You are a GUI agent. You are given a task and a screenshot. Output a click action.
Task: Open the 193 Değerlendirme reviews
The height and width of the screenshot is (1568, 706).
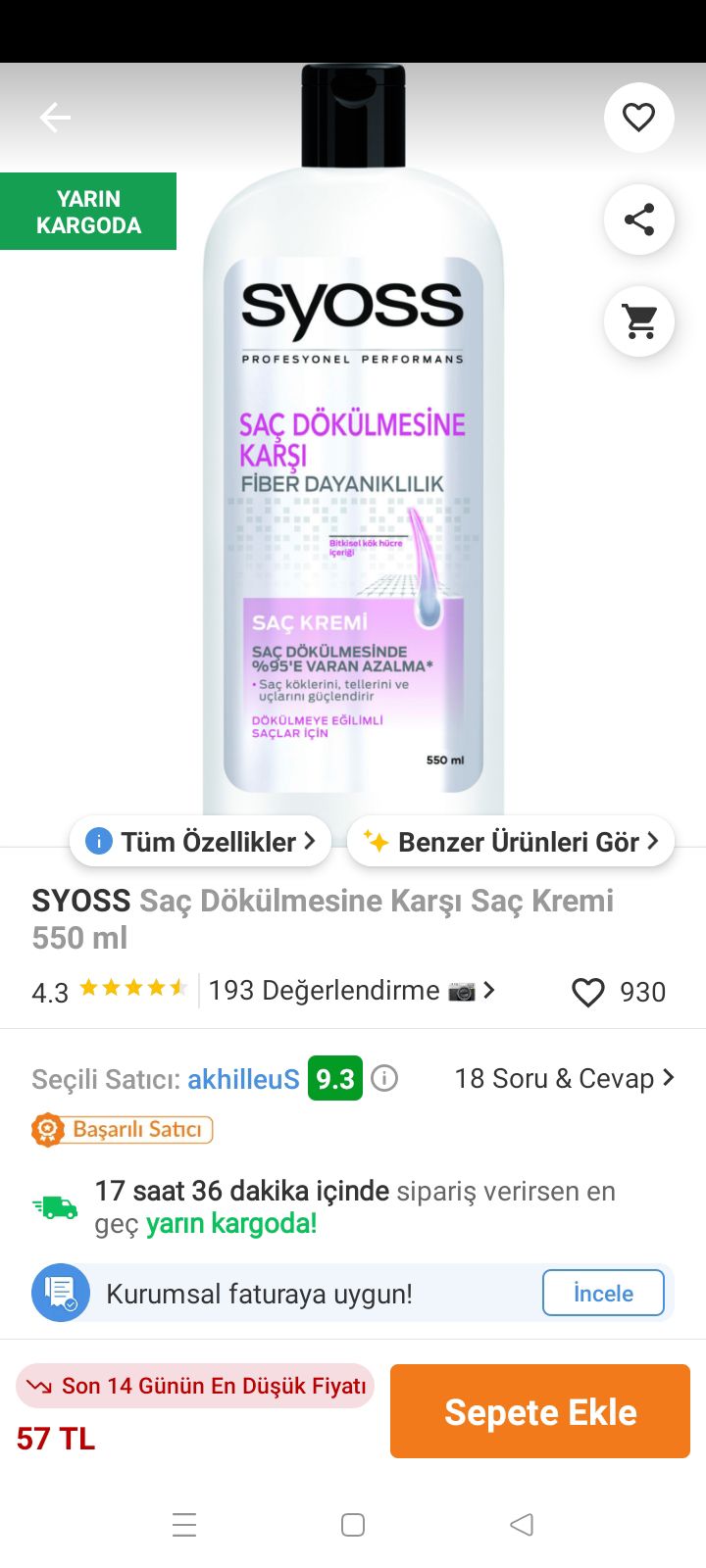pyautogui.click(x=351, y=991)
